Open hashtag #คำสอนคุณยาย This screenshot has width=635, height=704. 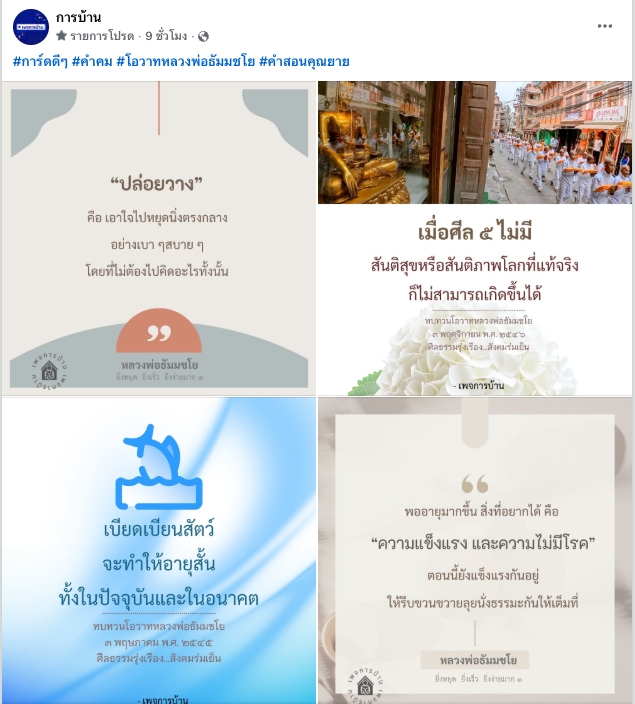[x=304, y=61]
